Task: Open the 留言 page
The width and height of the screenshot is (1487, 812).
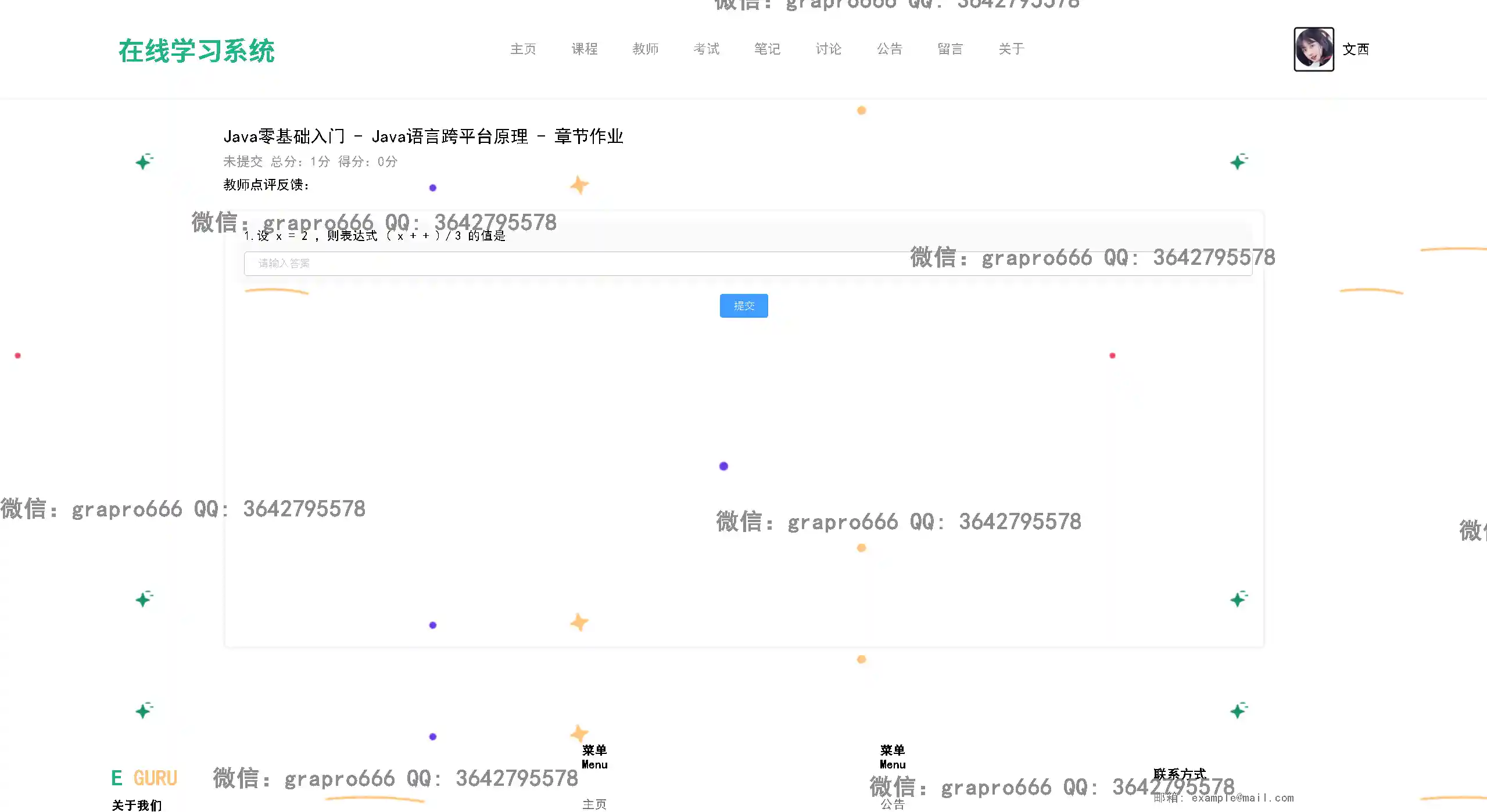Action: click(950, 49)
